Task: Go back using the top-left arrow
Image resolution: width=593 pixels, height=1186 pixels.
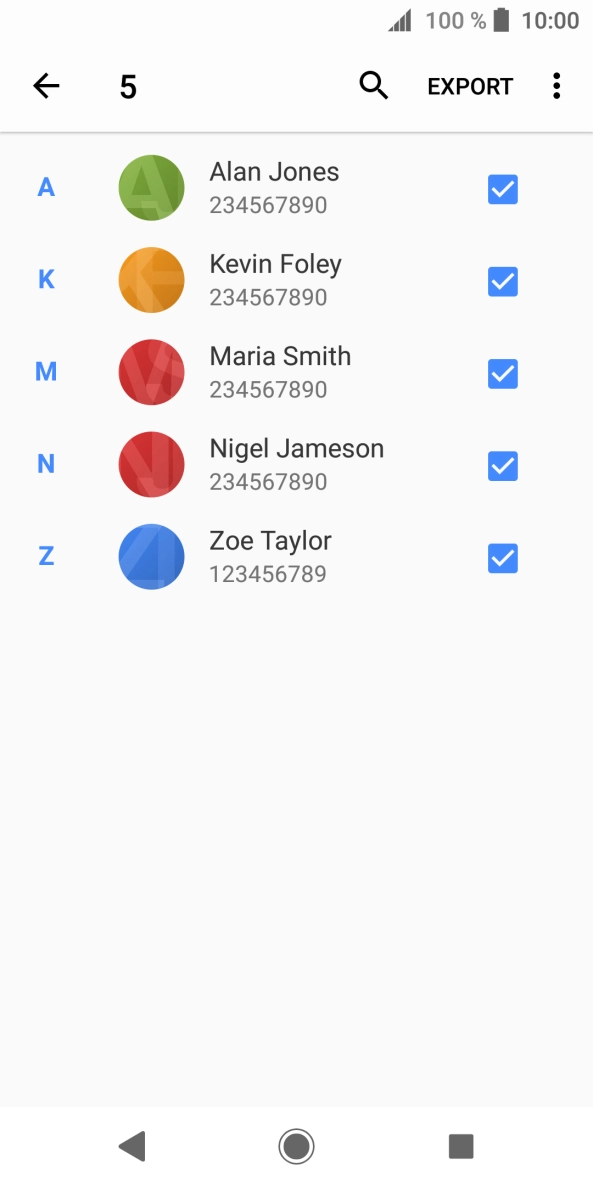Action: tap(46, 86)
